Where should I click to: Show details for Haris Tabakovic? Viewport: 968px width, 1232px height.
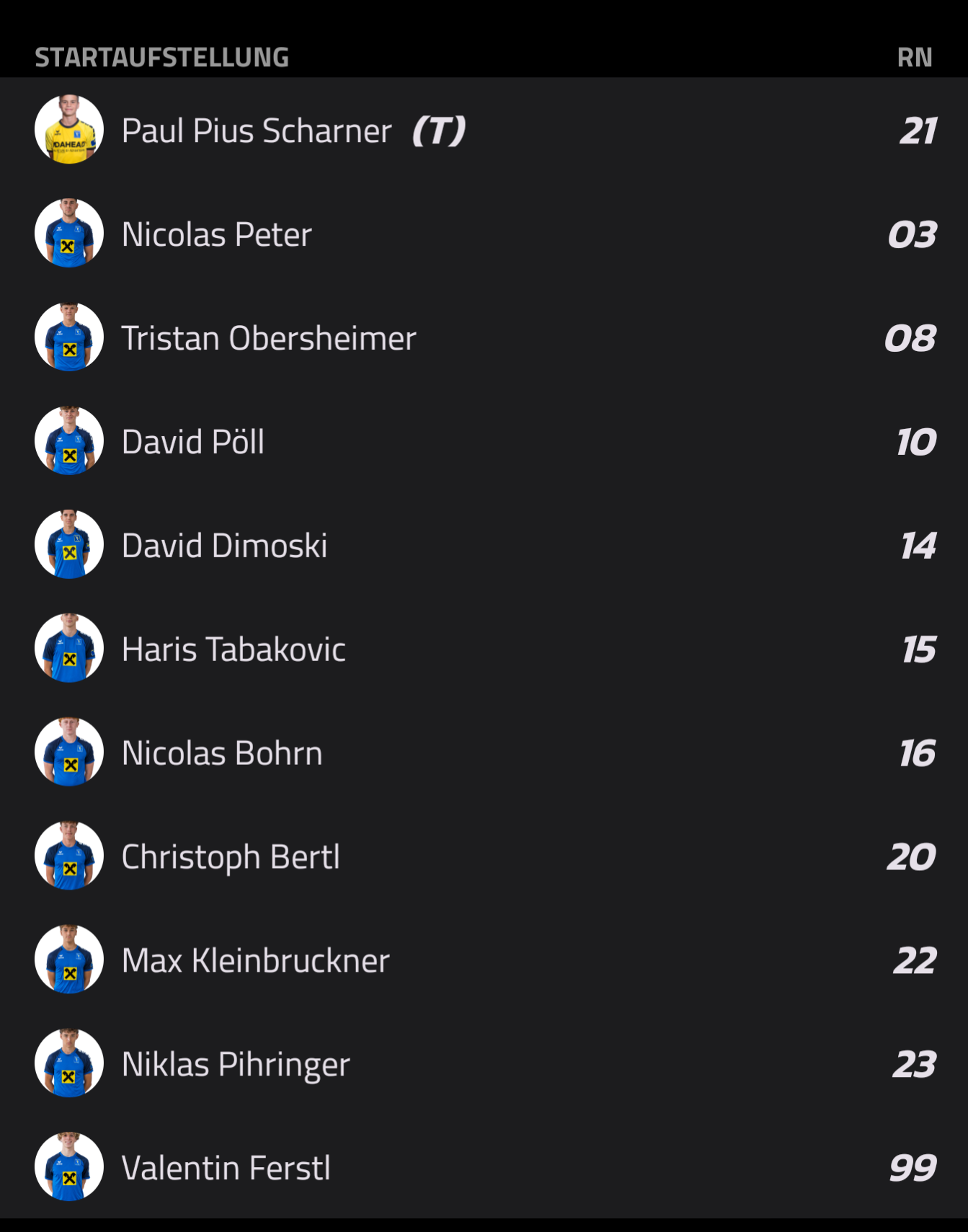234,650
